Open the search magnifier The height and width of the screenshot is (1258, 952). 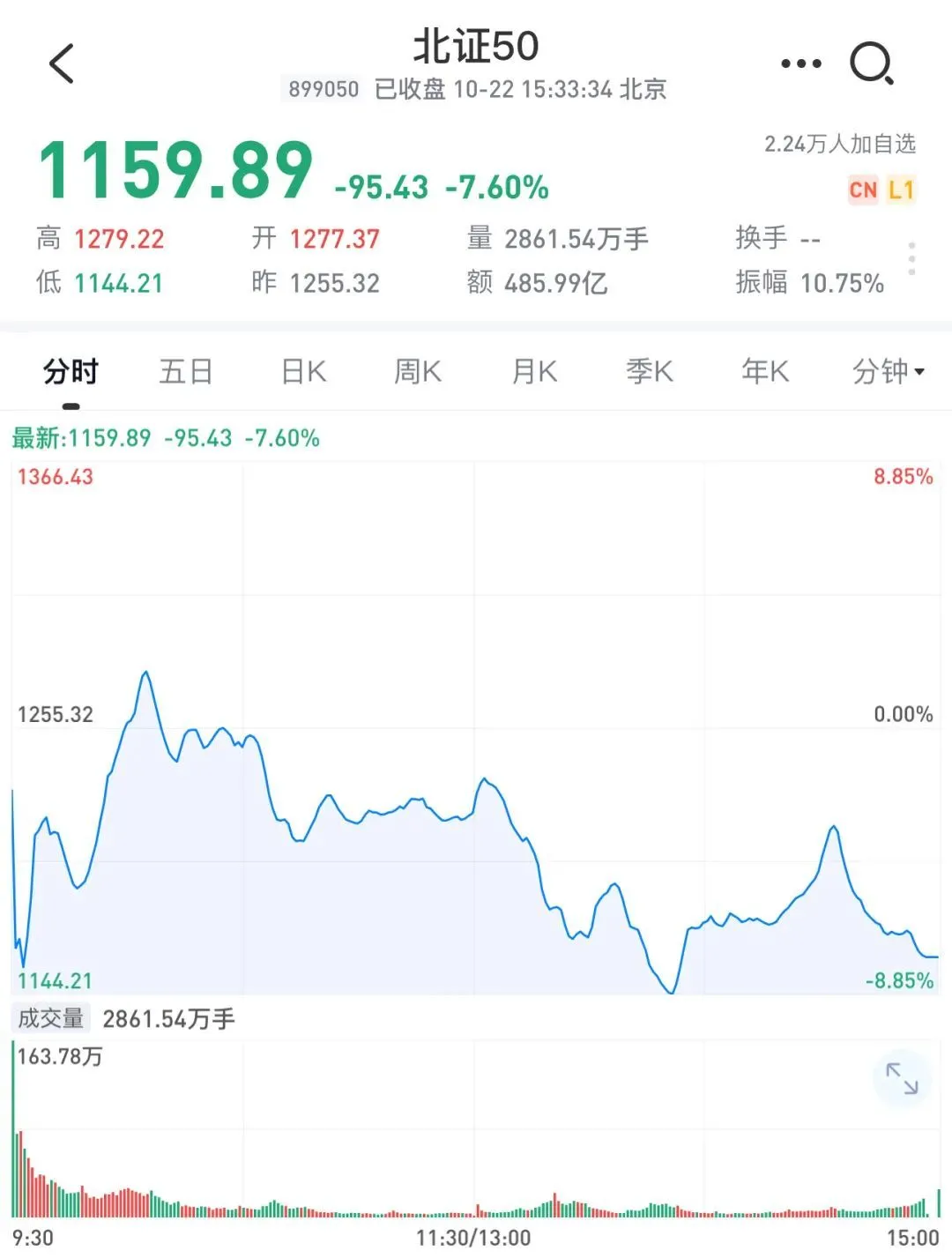(872, 63)
